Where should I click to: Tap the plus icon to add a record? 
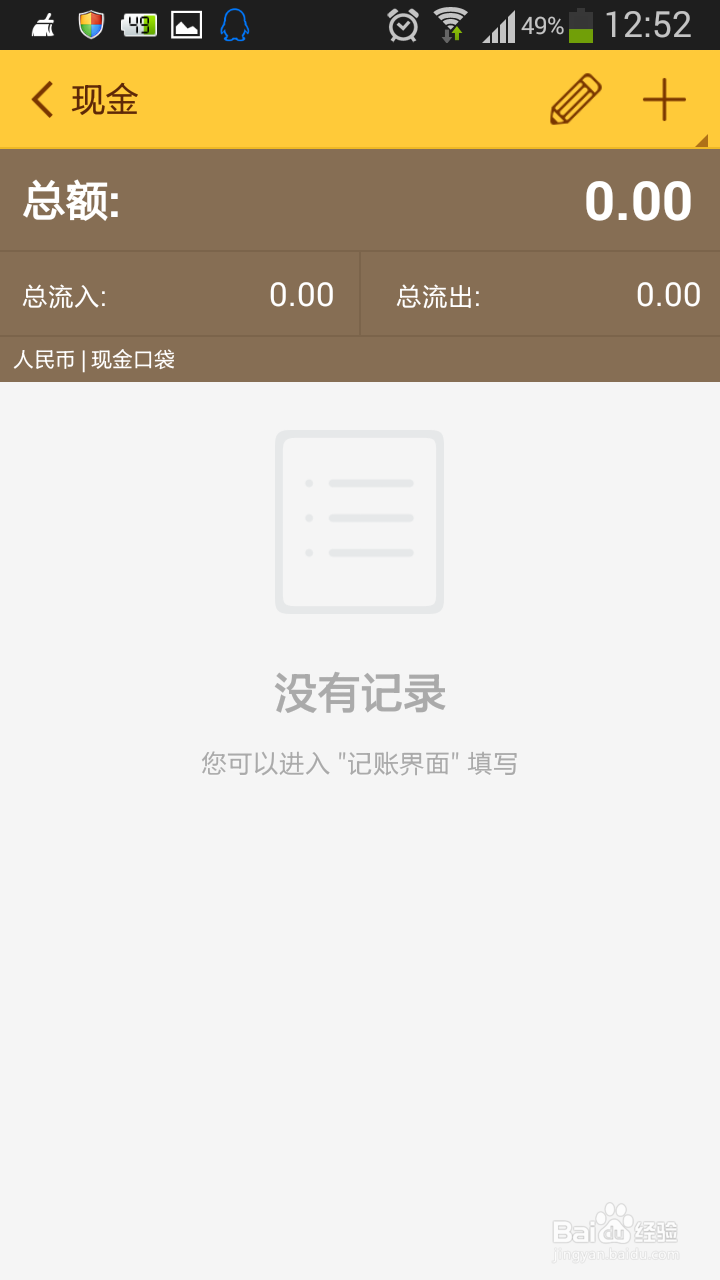665,99
